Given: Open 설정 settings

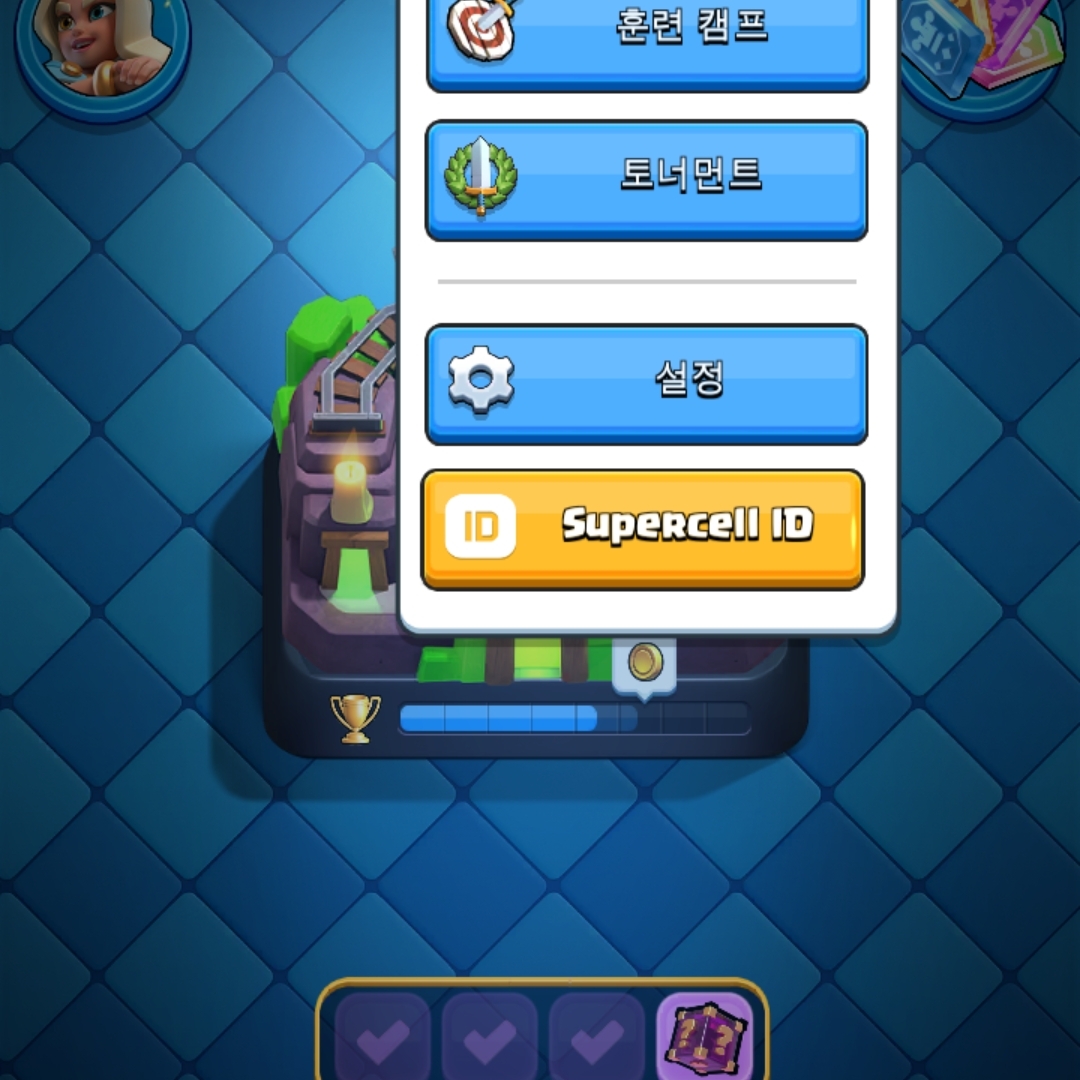Looking at the screenshot, I should (x=647, y=383).
